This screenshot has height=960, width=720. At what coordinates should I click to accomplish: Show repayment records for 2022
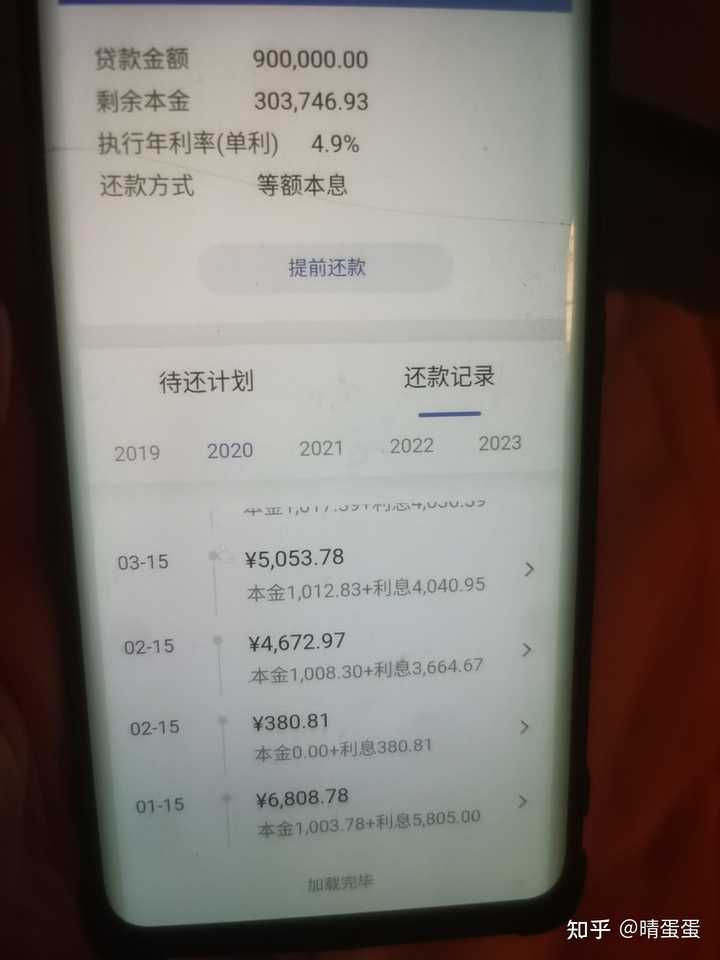[x=411, y=446]
